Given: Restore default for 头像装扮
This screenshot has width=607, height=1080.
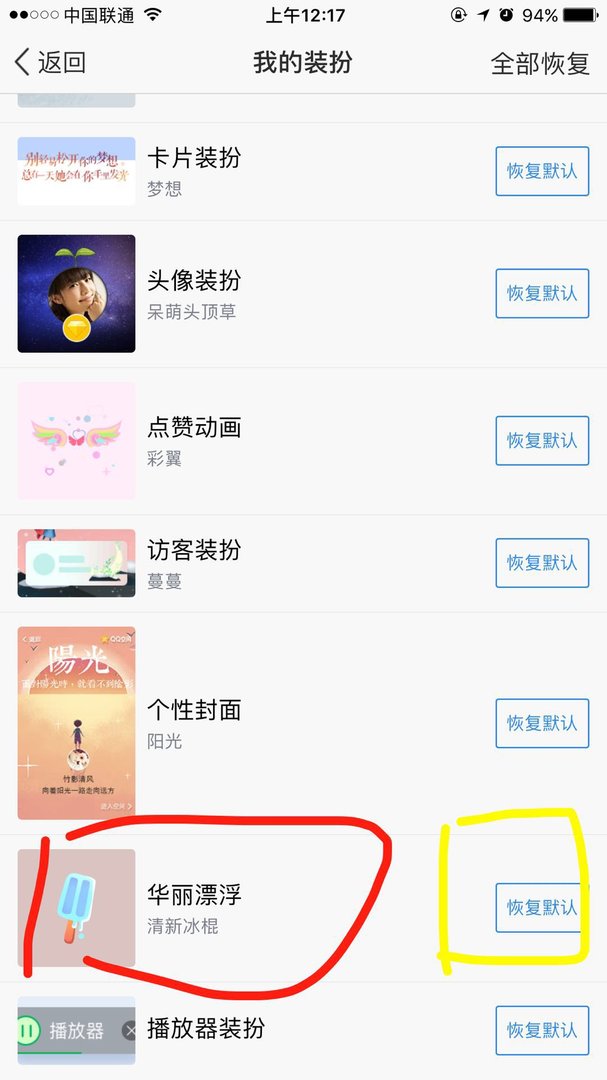Looking at the screenshot, I should tap(542, 293).
